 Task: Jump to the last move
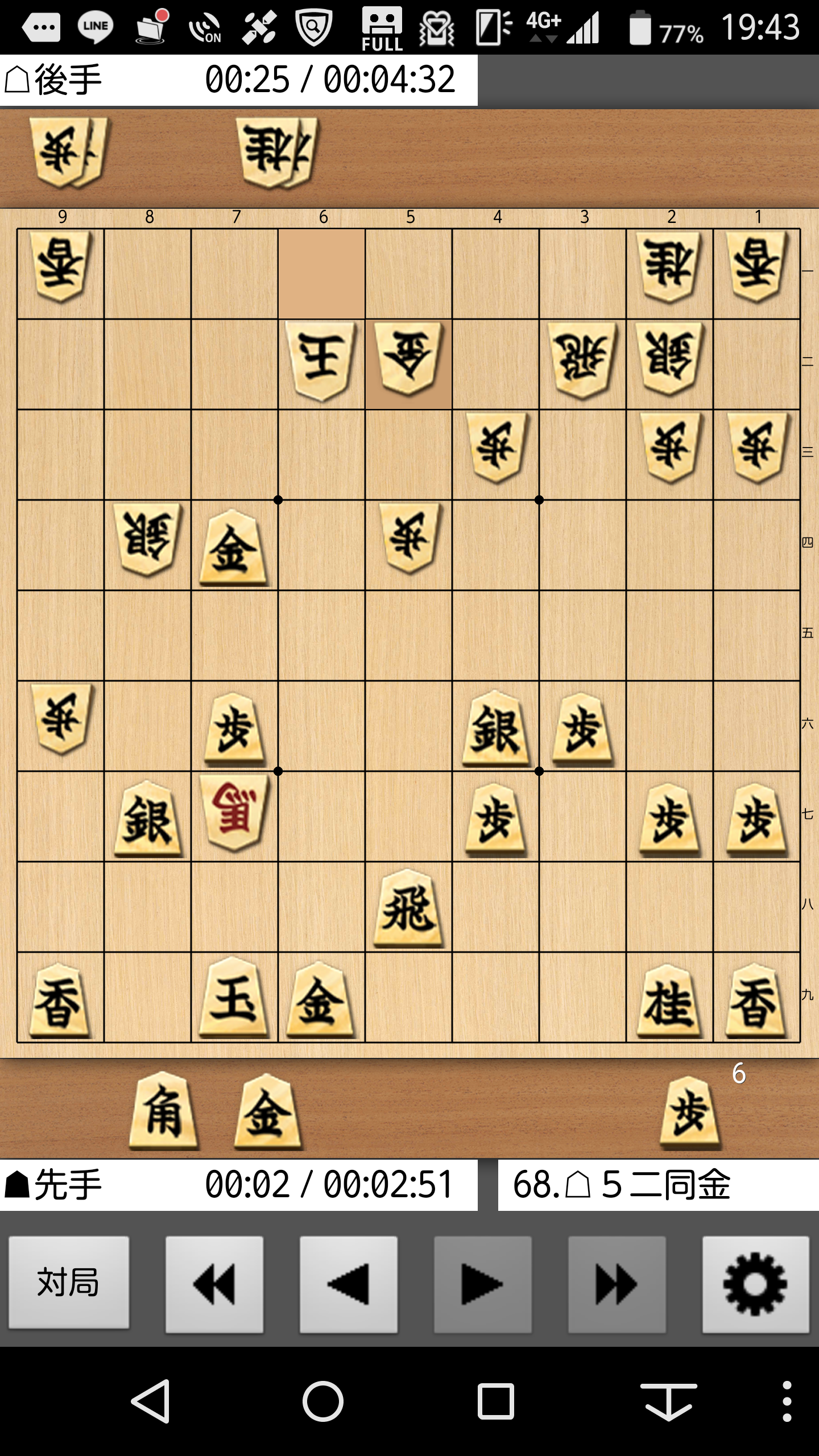[x=617, y=1284]
